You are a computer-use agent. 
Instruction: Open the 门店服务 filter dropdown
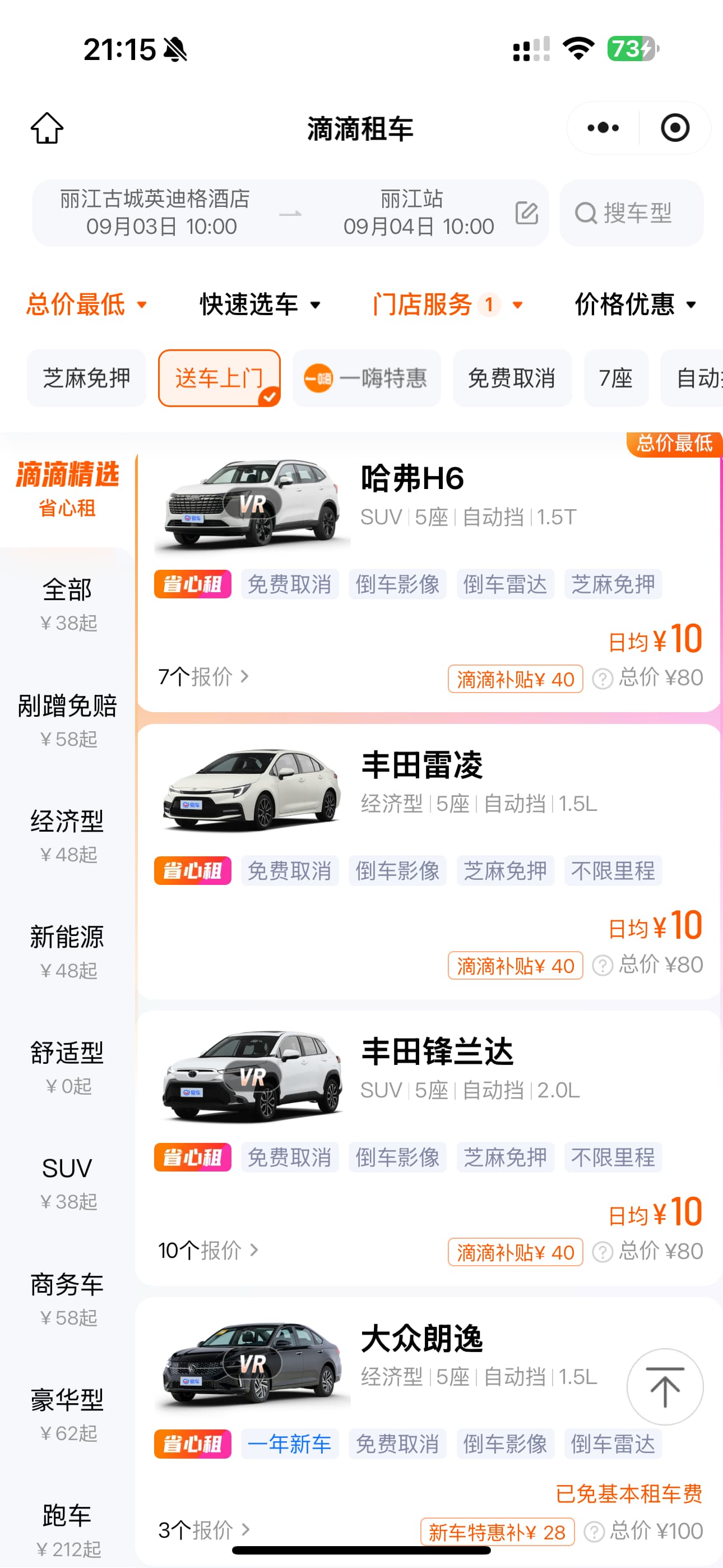click(x=447, y=305)
